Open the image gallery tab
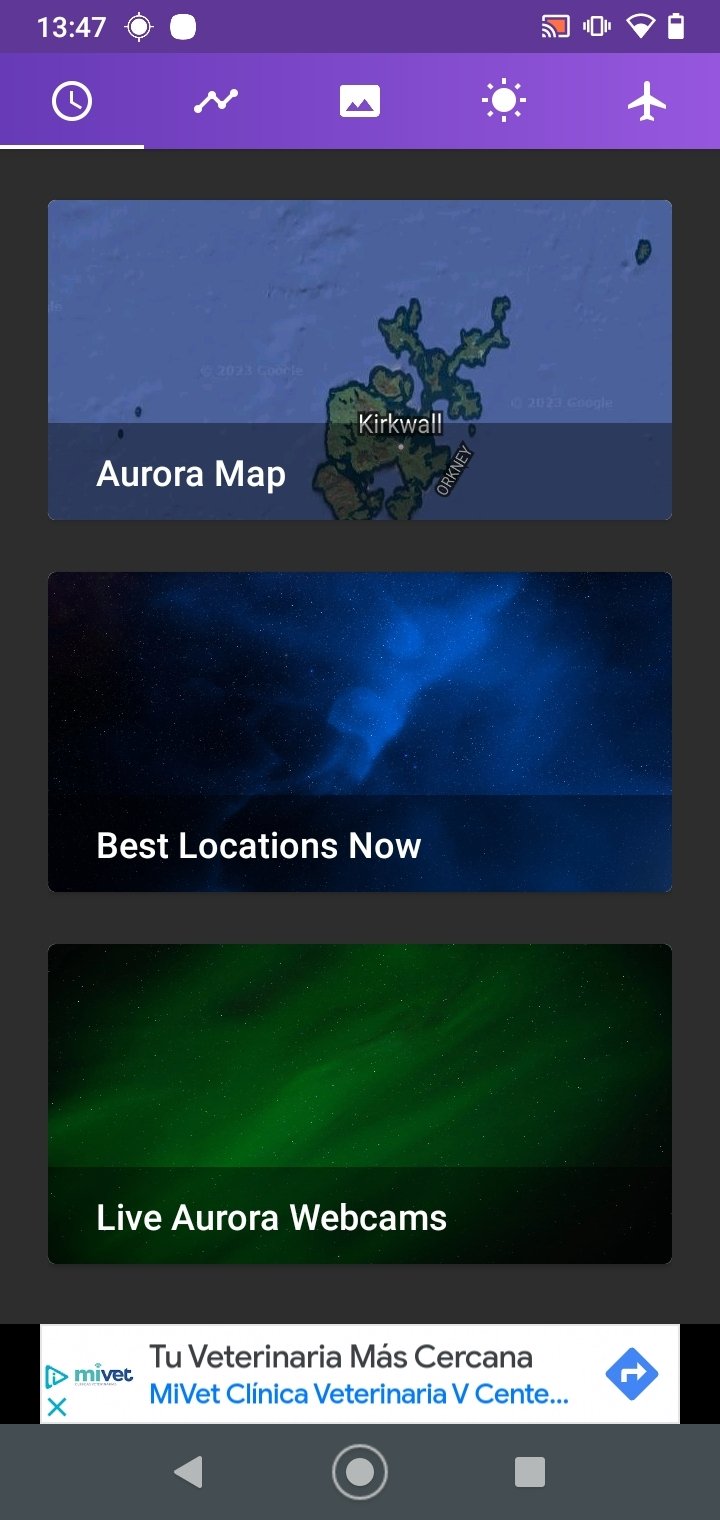Viewport: 720px width, 1520px height. click(x=360, y=101)
